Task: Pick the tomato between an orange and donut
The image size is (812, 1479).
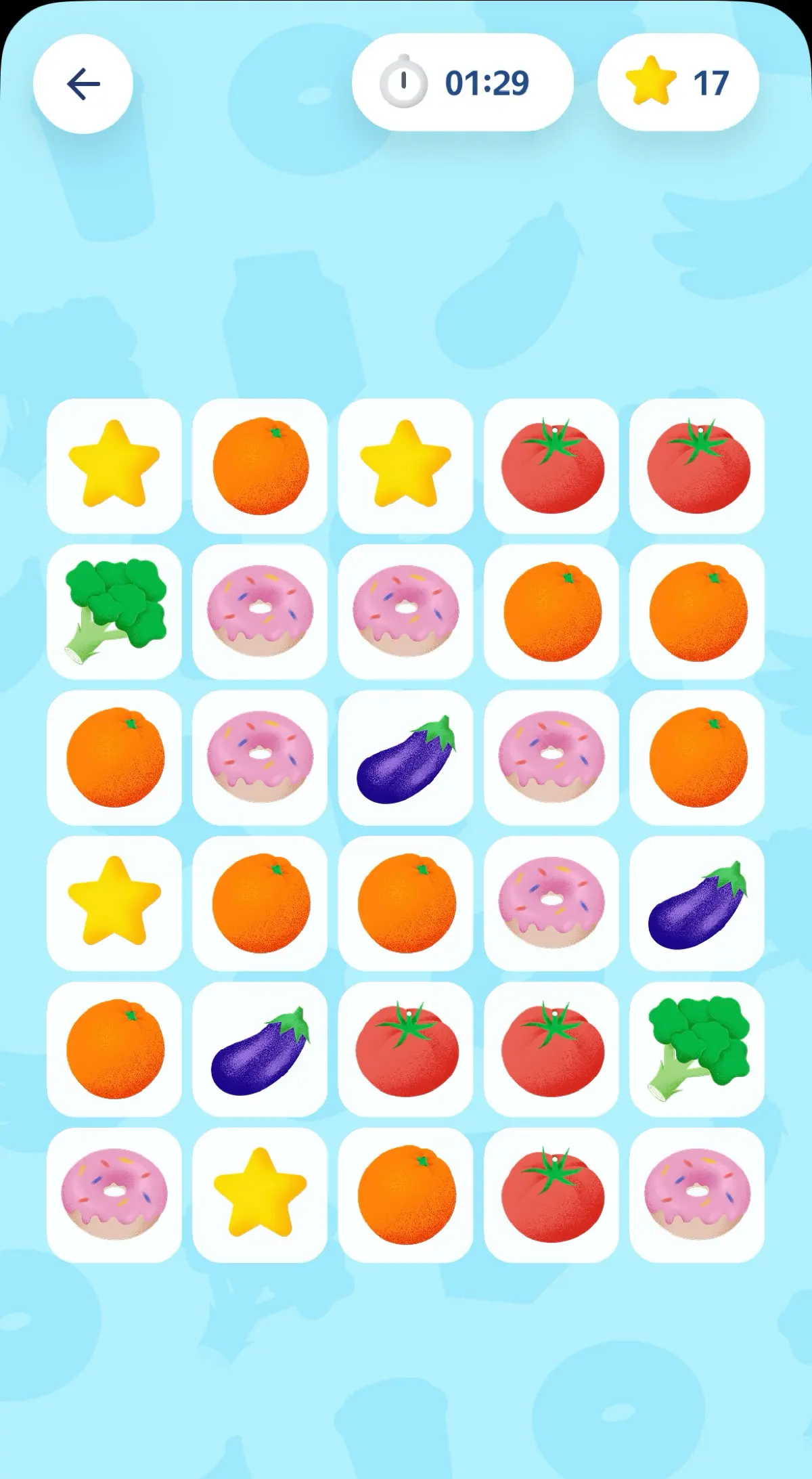Action: point(551,1195)
